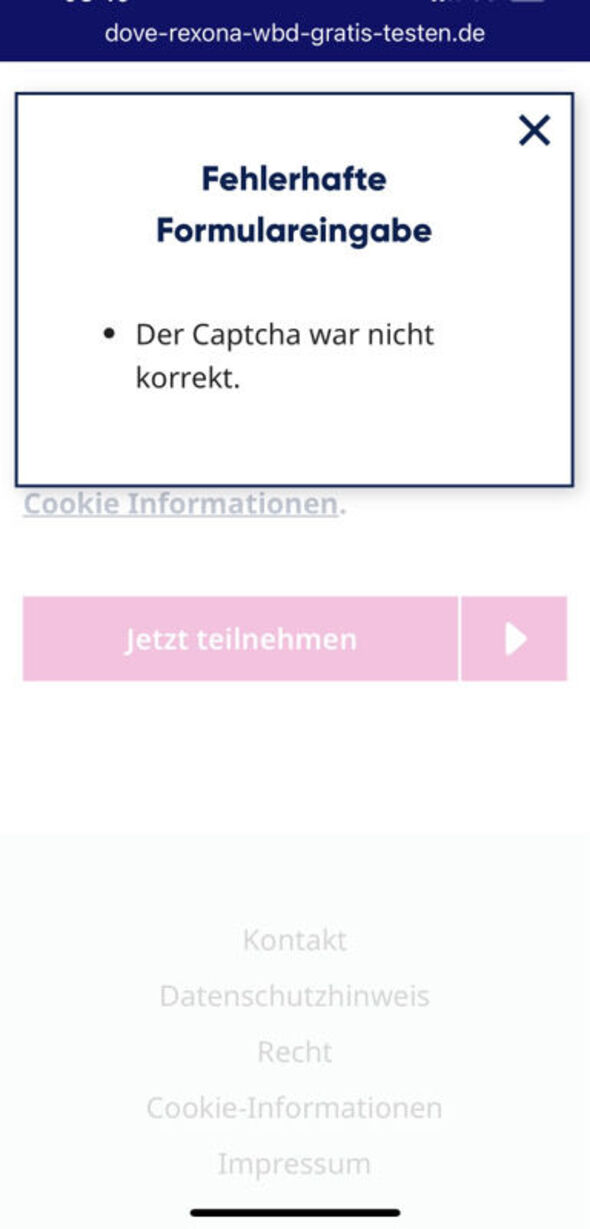Open the Cookie Informationen link
The image size is (590, 1229).
point(180,504)
